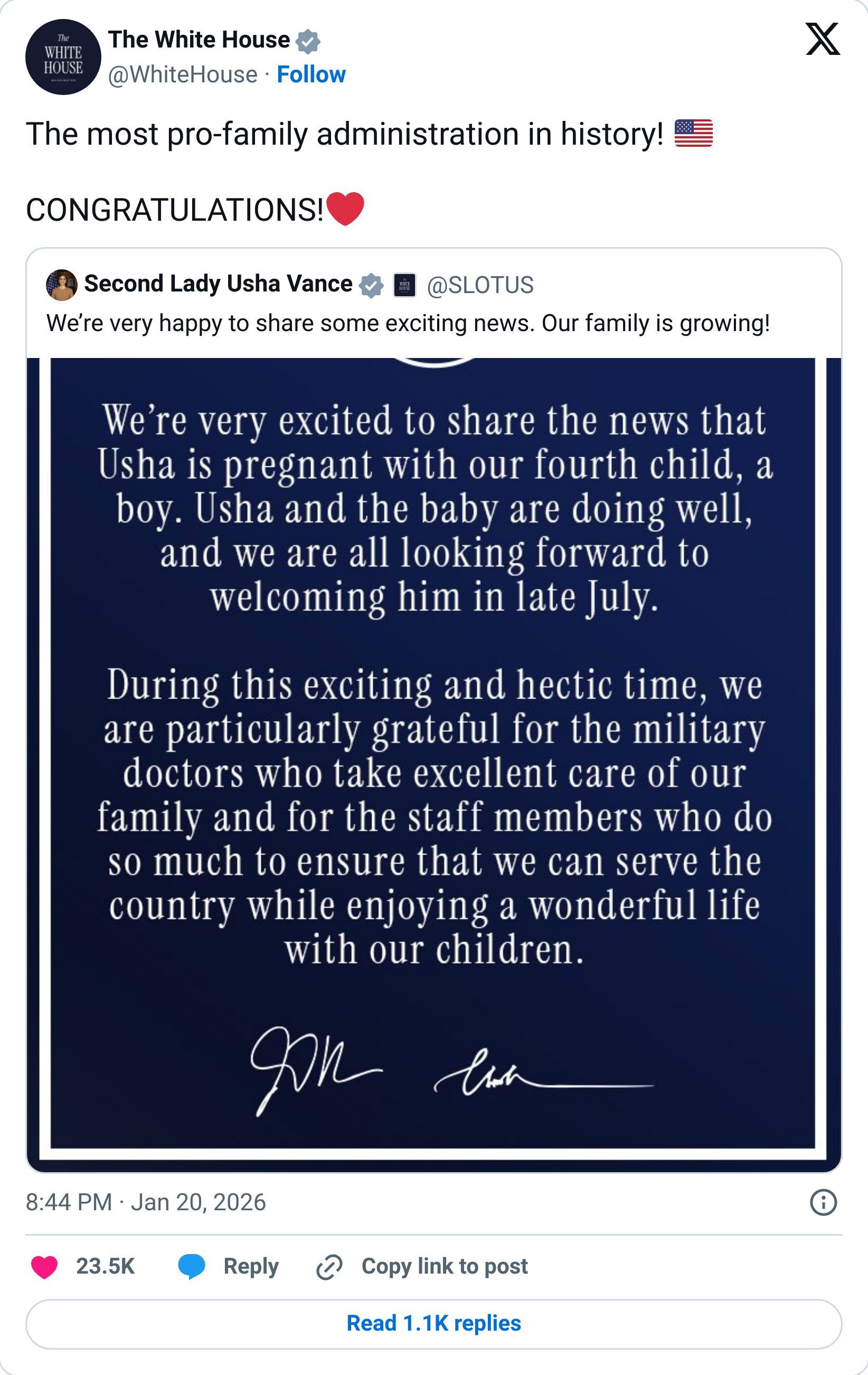Open Second Lady Usha Vance's quoted post
The height and width of the screenshot is (1375, 868).
coord(408,323)
